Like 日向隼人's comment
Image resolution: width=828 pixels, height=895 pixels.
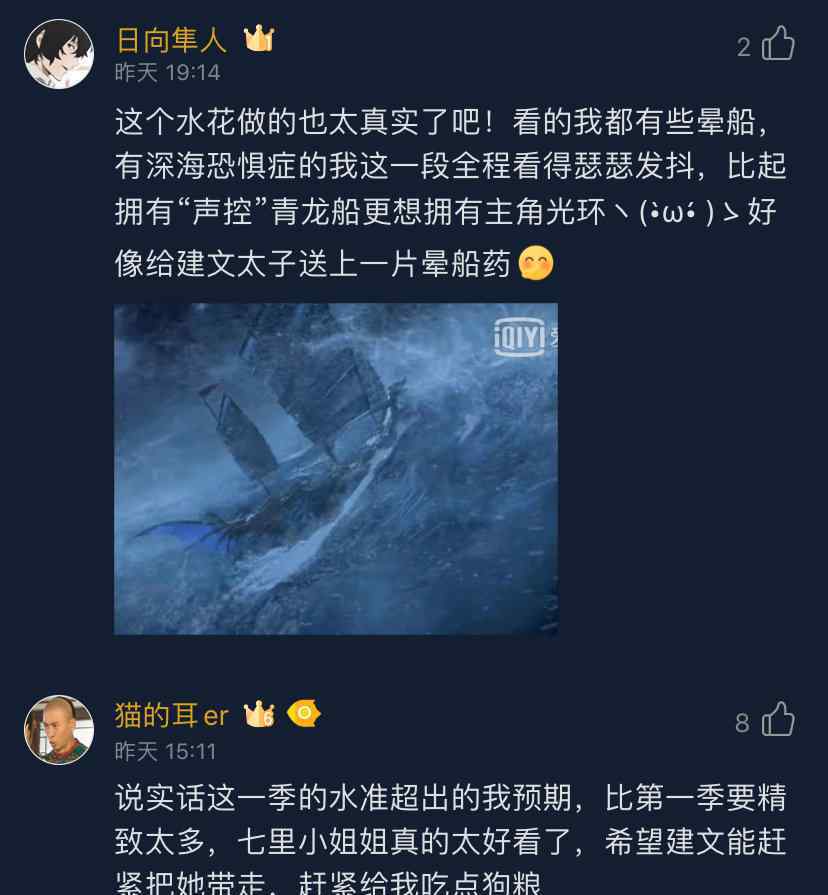[778, 45]
